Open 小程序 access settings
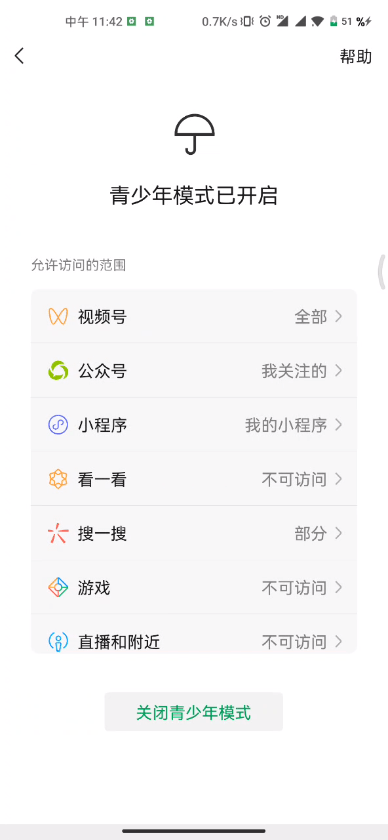Screen dimensions: 388x840 click(193, 425)
